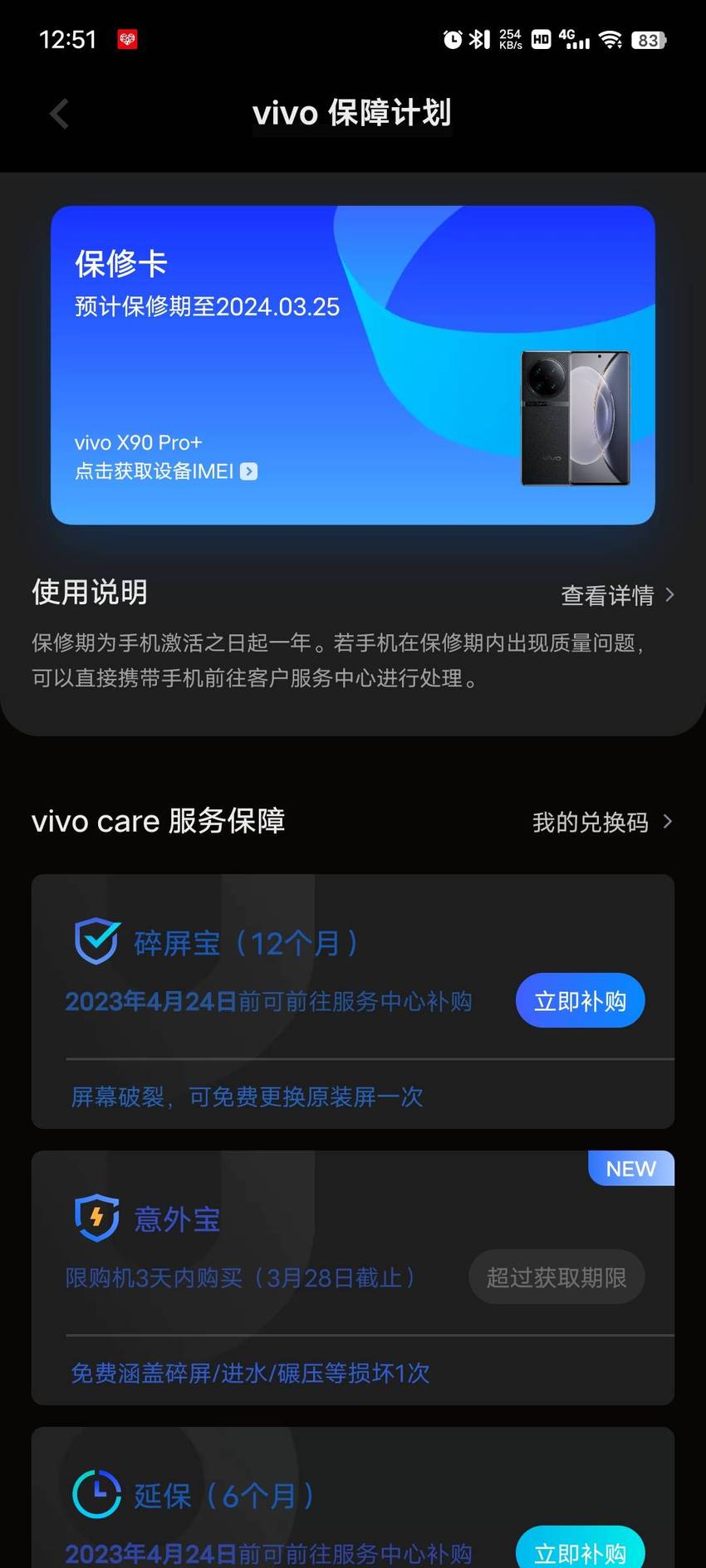Go back using the top arrow

click(59, 114)
